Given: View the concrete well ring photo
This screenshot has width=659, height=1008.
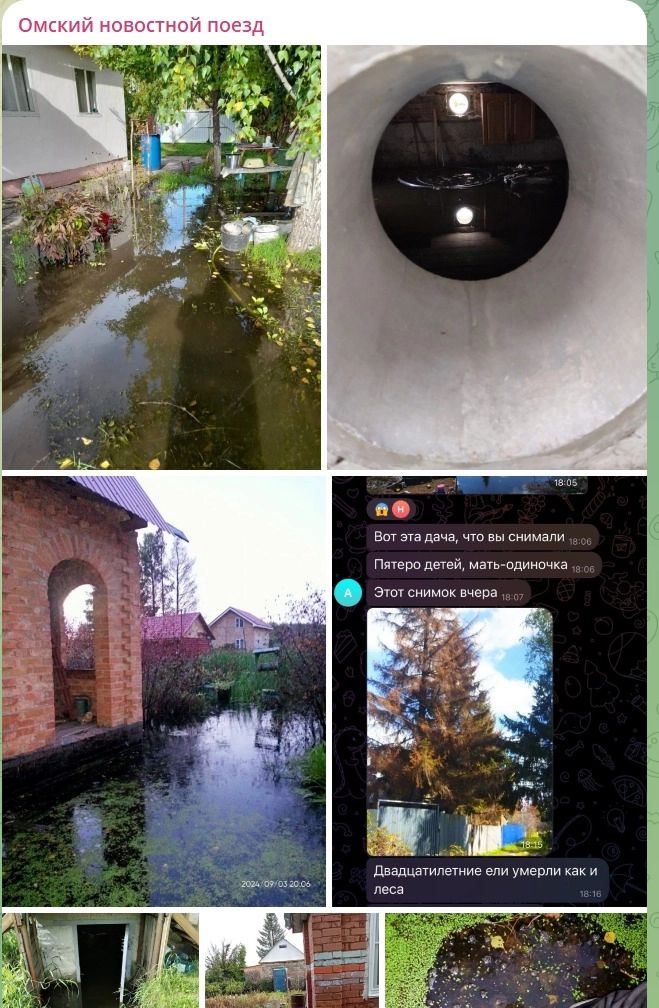Looking at the screenshot, I should point(487,257).
